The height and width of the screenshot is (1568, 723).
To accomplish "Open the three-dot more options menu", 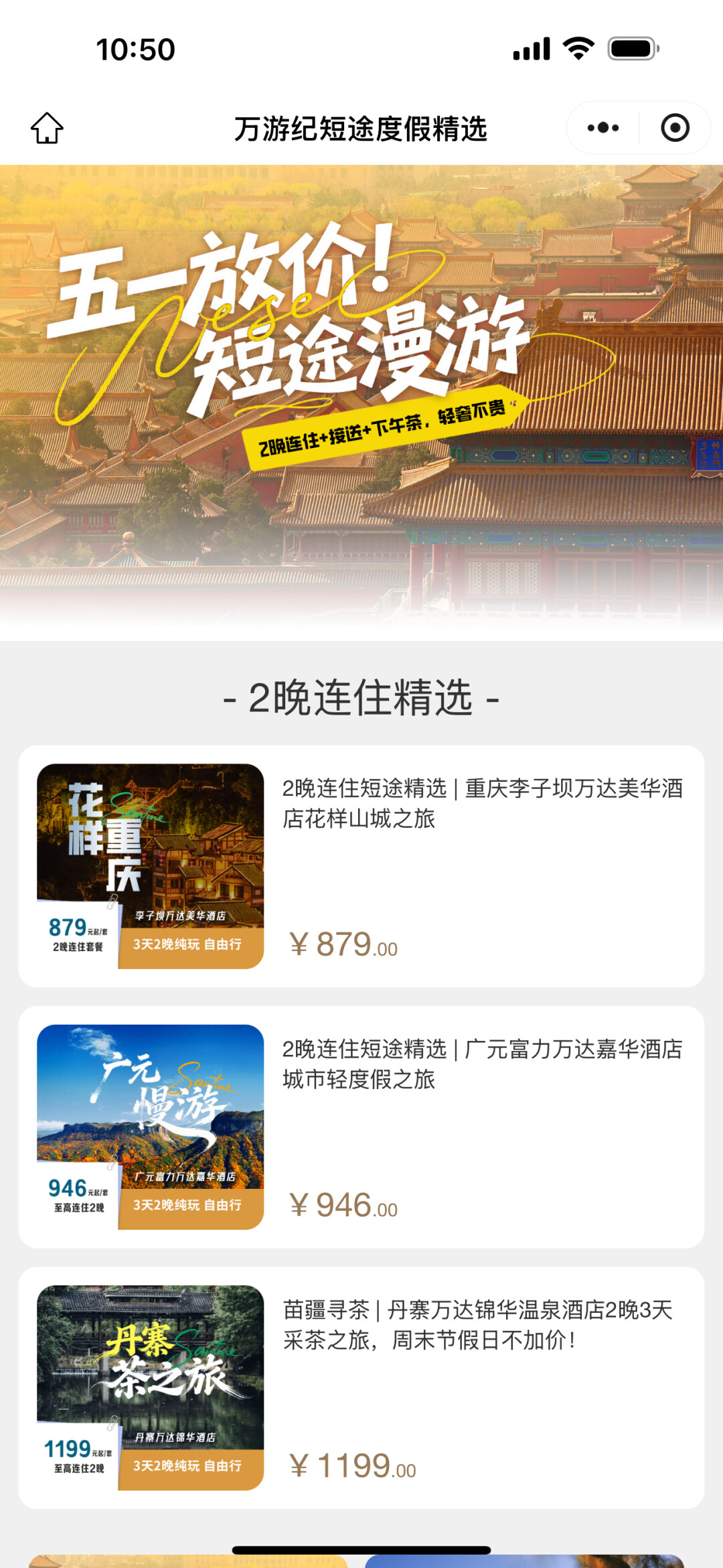I will point(603,128).
